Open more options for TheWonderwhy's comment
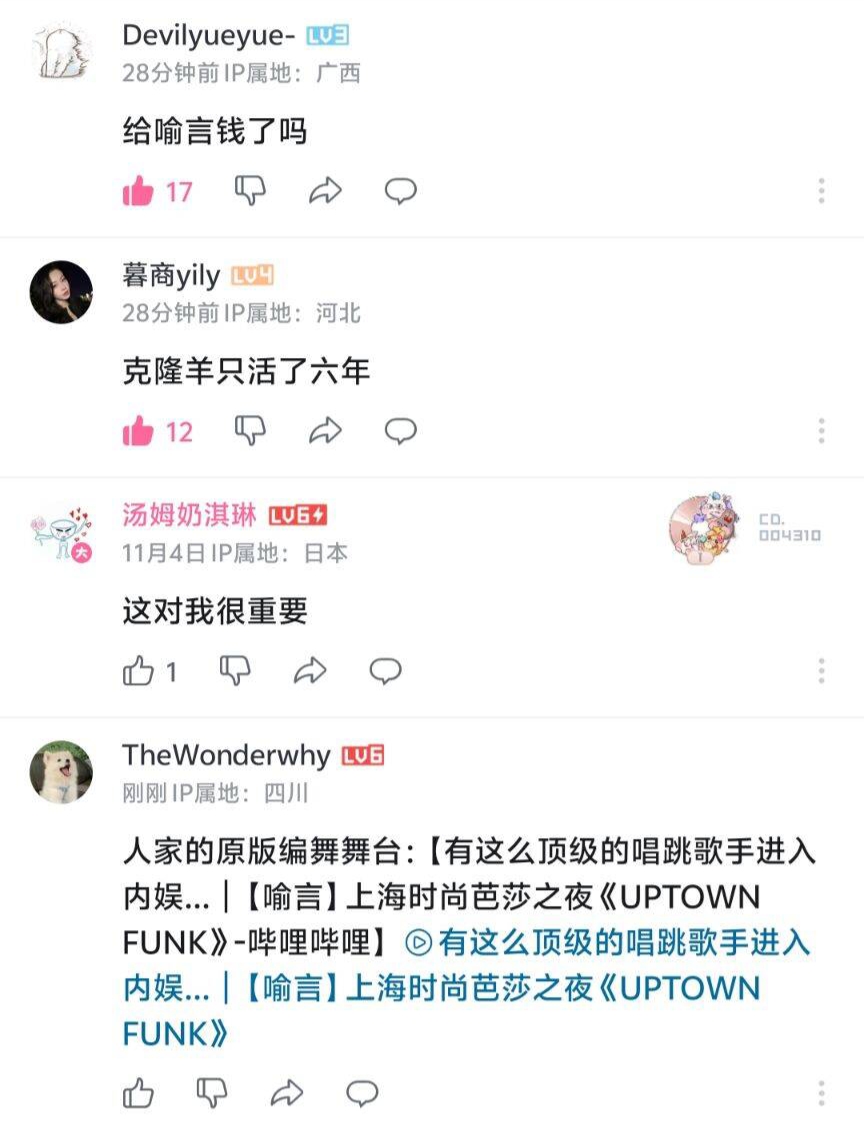 pyautogui.click(x=821, y=1093)
